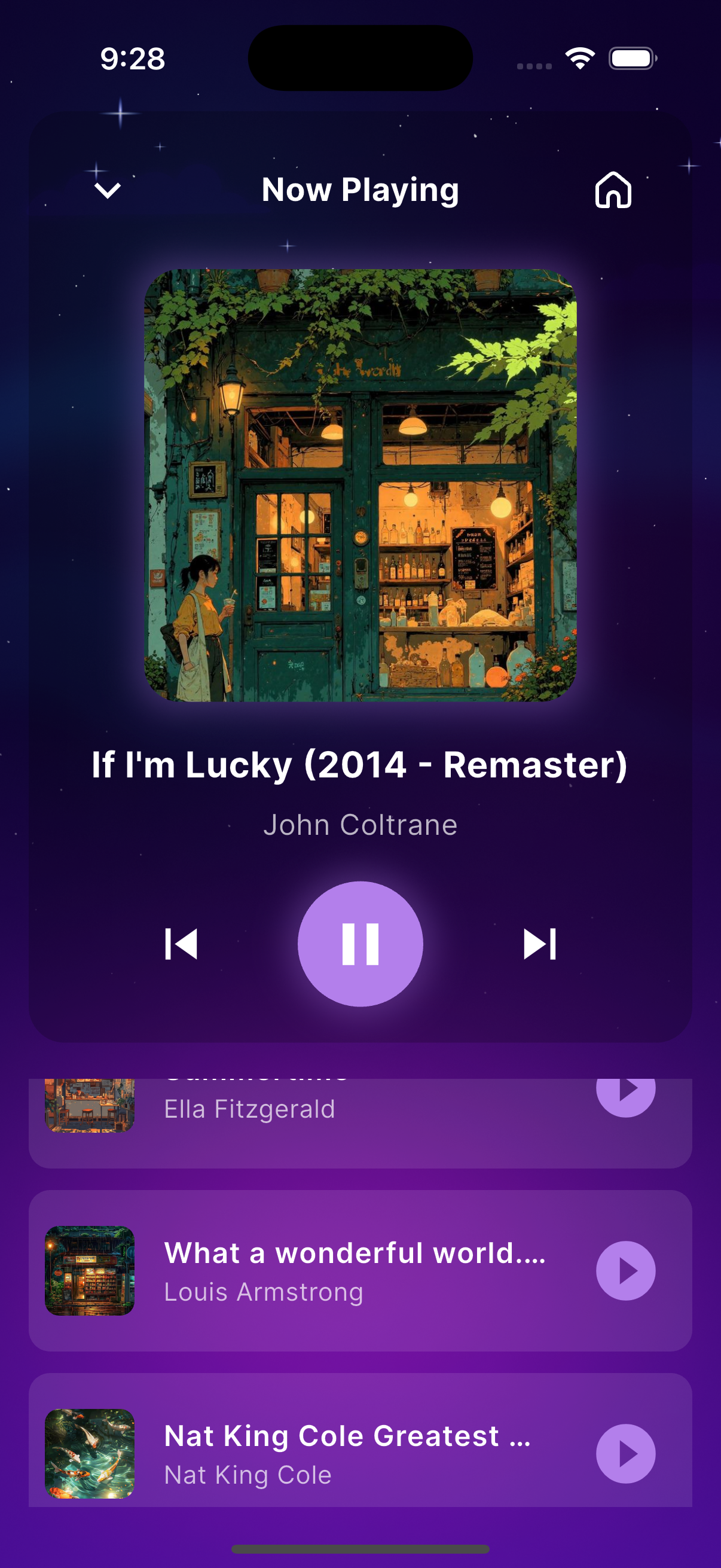Pause the current song
721x1568 pixels.
tap(360, 944)
